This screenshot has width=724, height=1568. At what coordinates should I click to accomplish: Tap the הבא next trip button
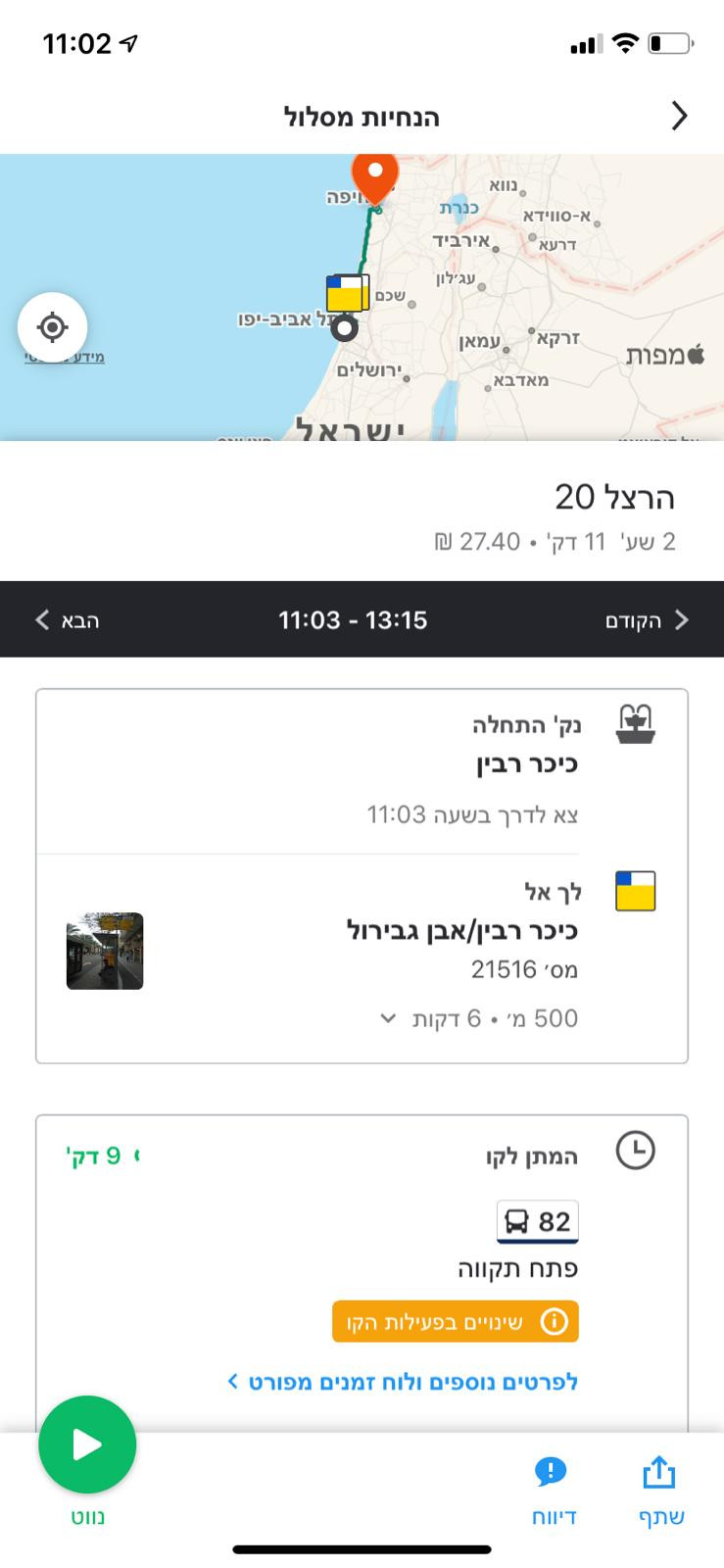pos(68,620)
